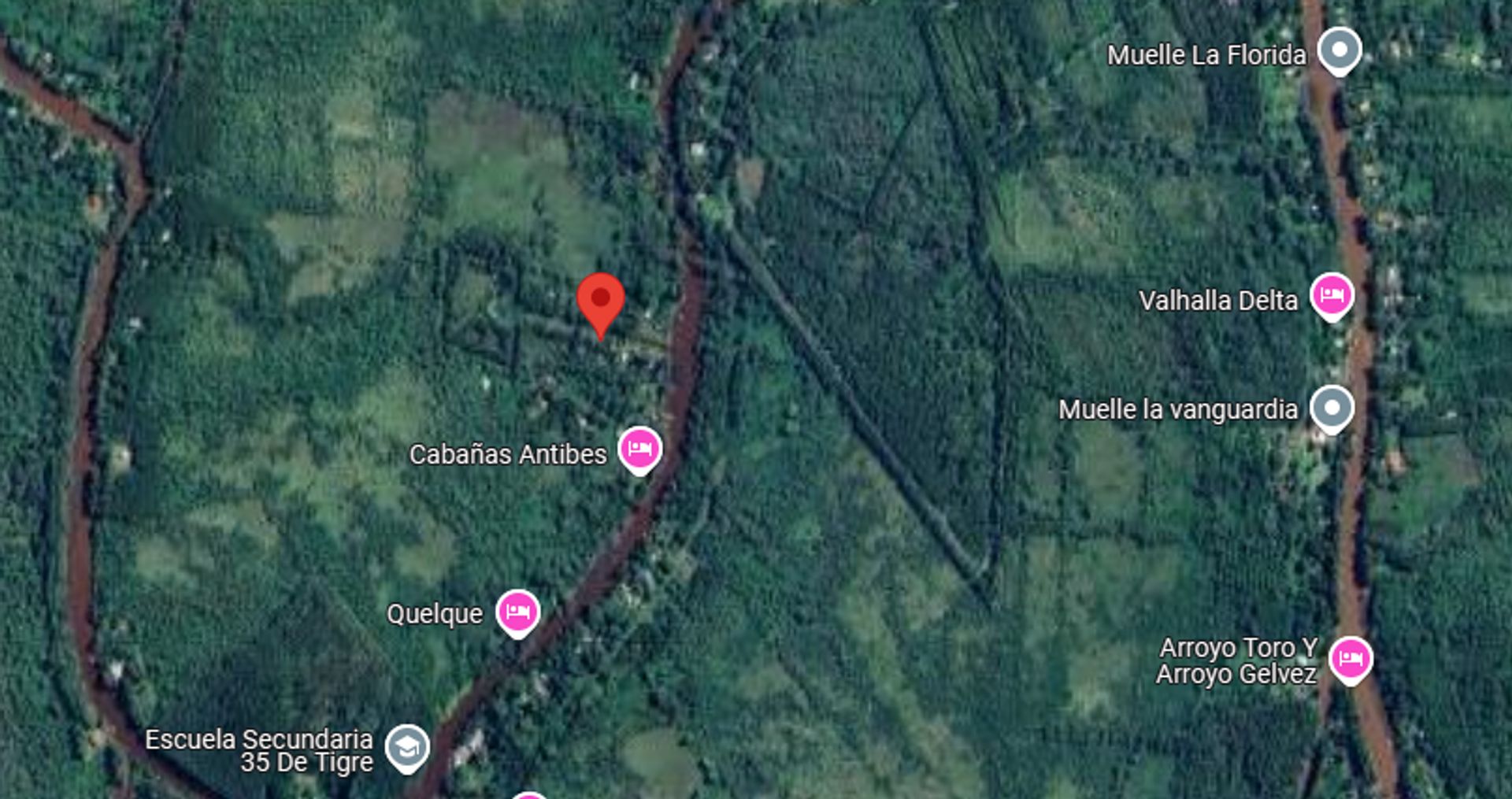Select the Muelle la vanguardia place marker
The width and height of the screenshot is (1512, 799).
tap(1332, 409)
